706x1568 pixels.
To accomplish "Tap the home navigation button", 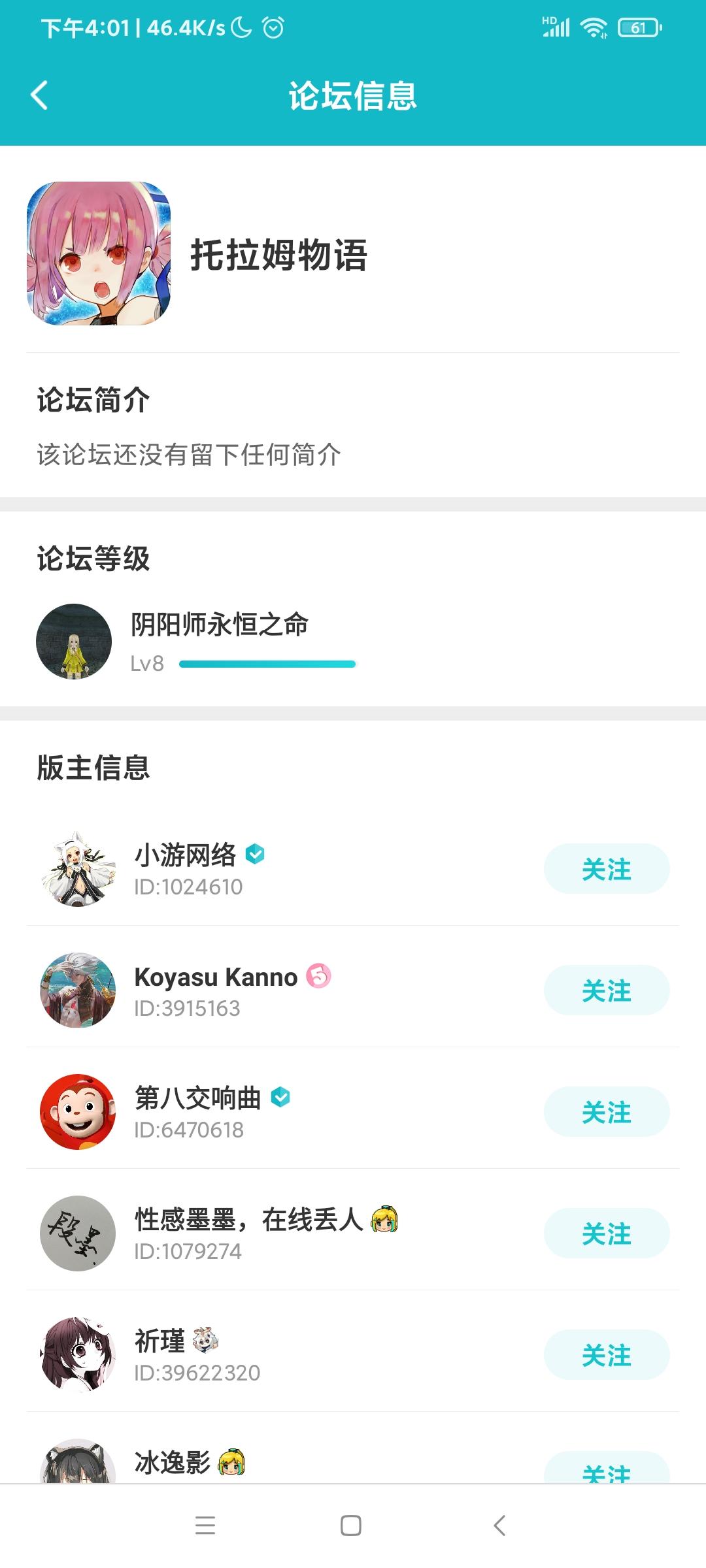I will coord(352,1527).
